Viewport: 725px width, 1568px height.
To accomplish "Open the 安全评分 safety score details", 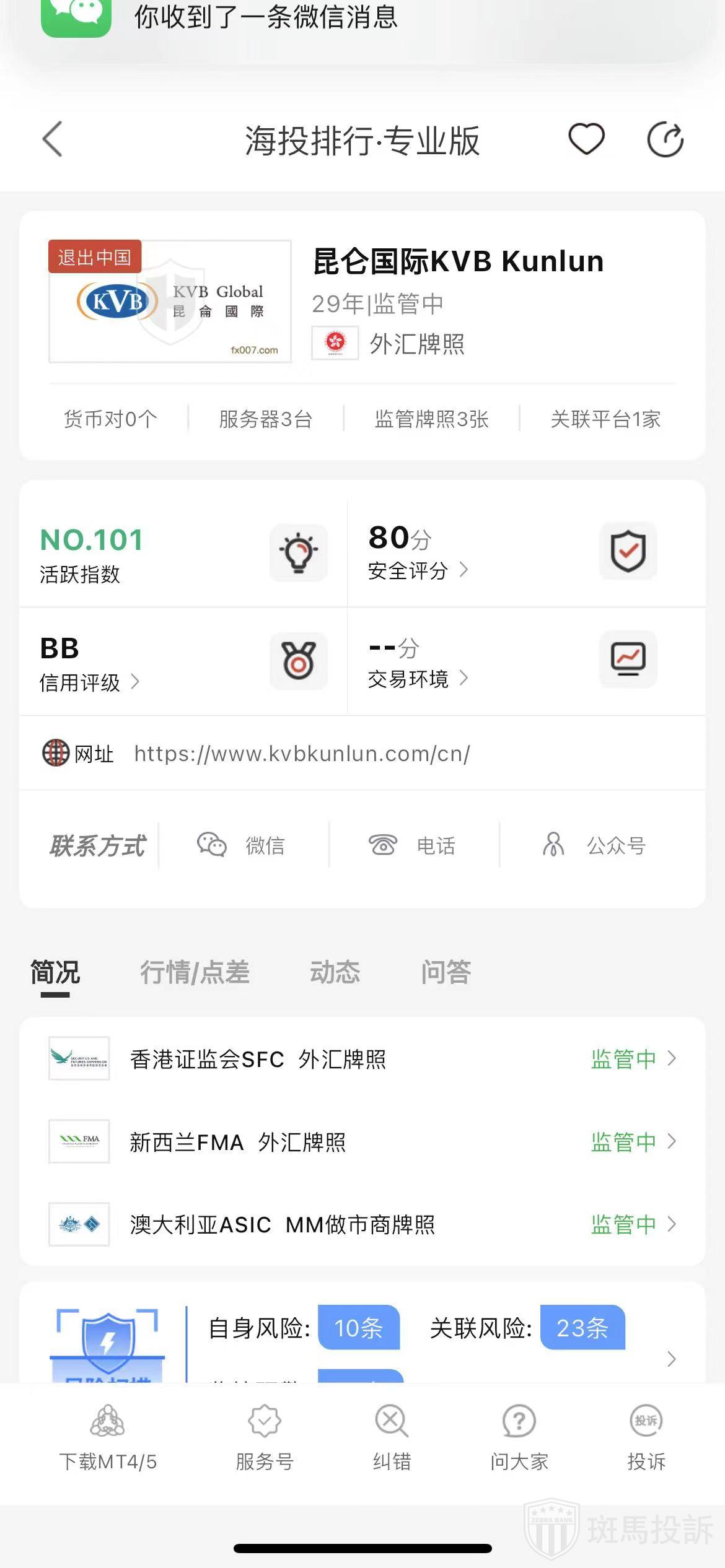I will (x=417, y=570).
